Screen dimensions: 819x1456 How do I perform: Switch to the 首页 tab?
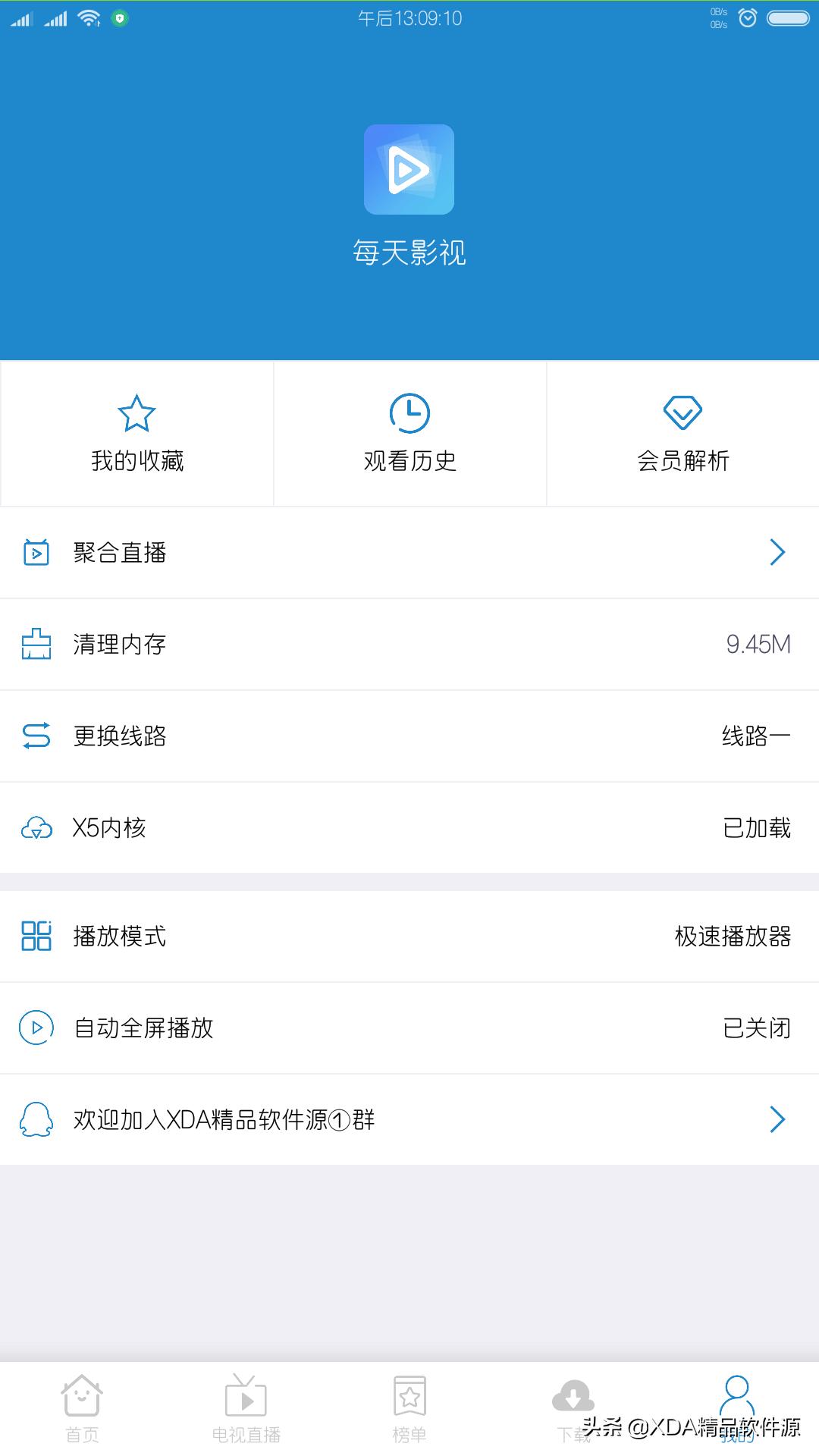tap(81, 1407)
